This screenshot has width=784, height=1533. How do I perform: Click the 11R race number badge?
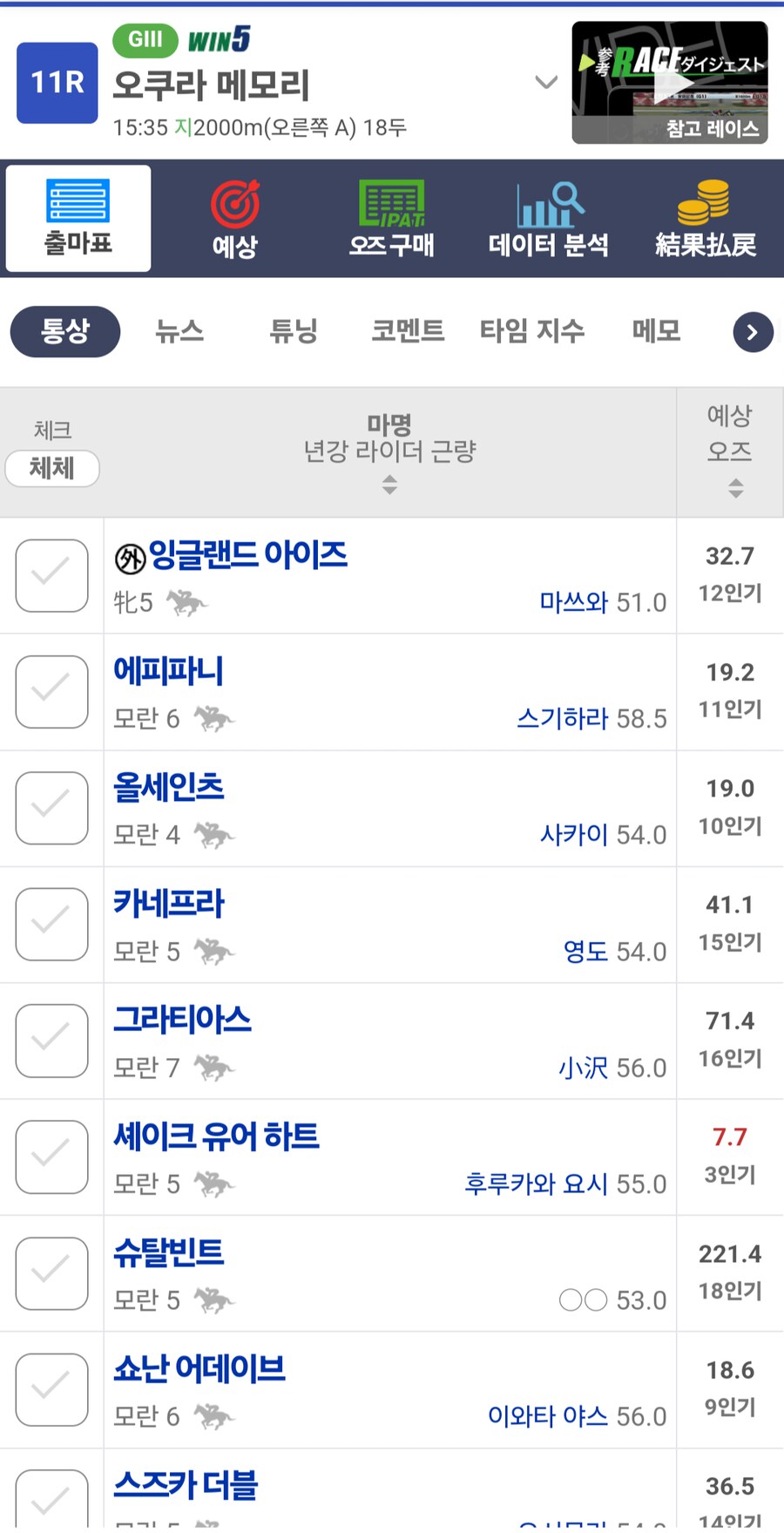point(57,83)
